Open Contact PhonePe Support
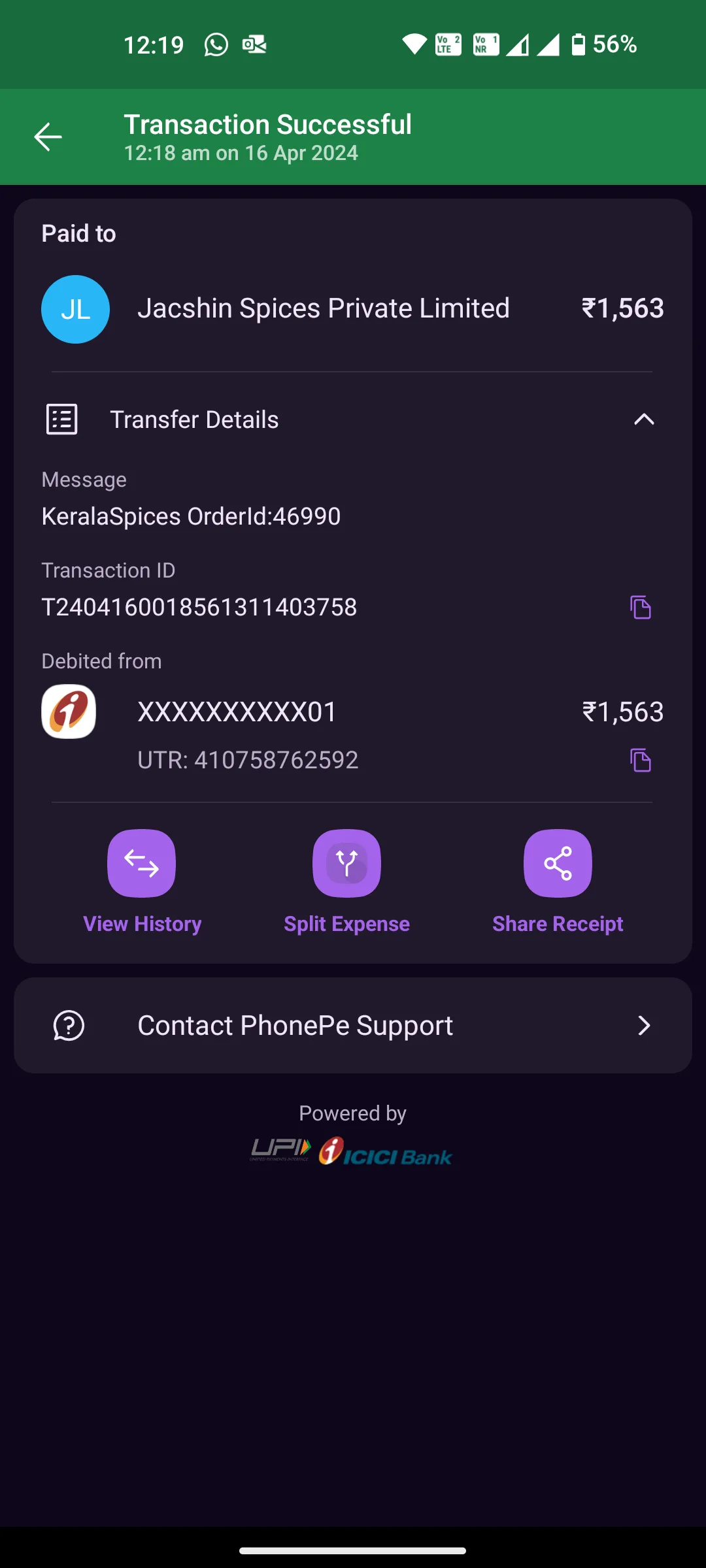 tap(353, 1025)
